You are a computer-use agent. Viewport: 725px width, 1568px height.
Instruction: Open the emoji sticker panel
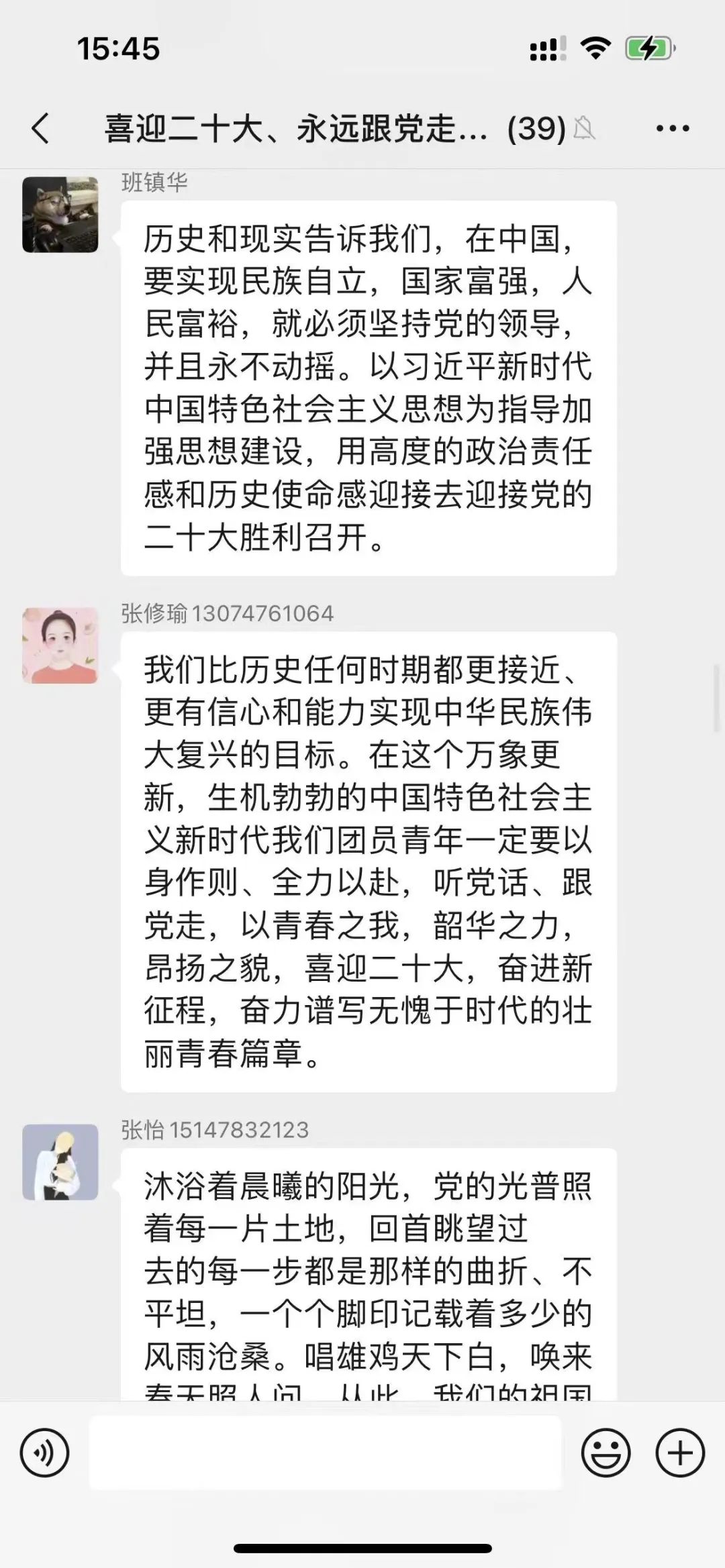tap(606, 1453)
